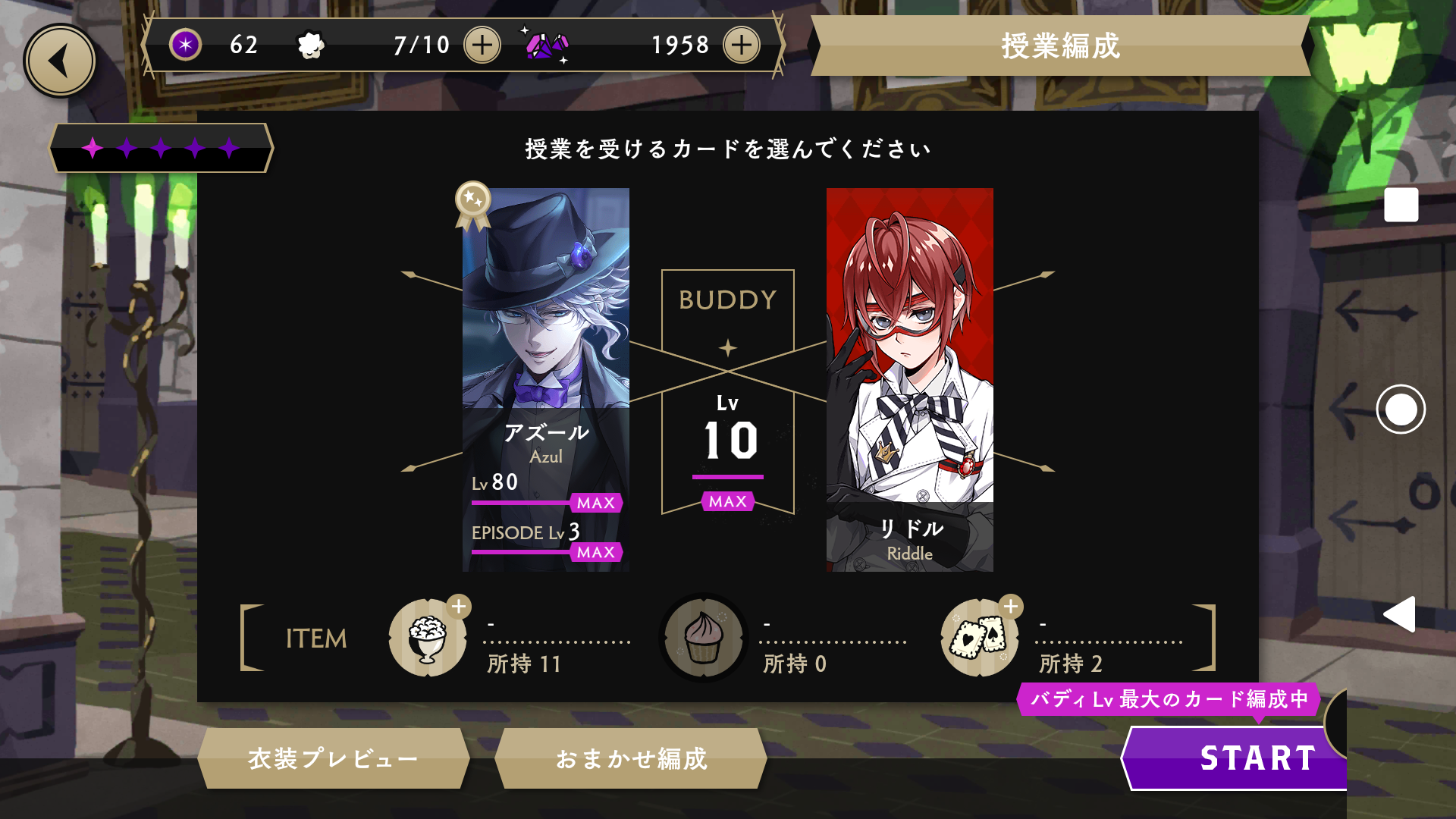Open recent apps with the square button
This screenshot has width=1456, height=819.
click(1400, 205)
